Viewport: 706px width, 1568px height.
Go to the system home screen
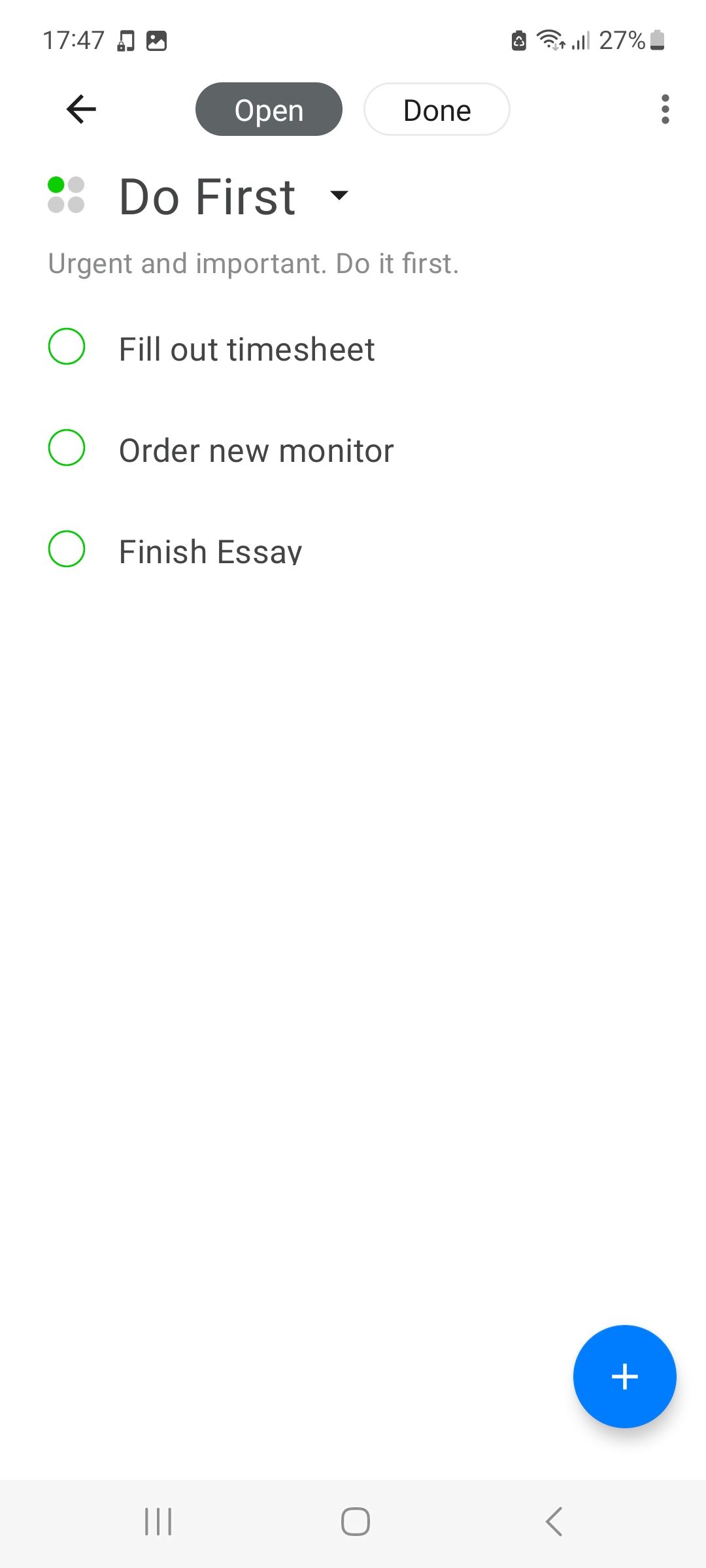355,1522
